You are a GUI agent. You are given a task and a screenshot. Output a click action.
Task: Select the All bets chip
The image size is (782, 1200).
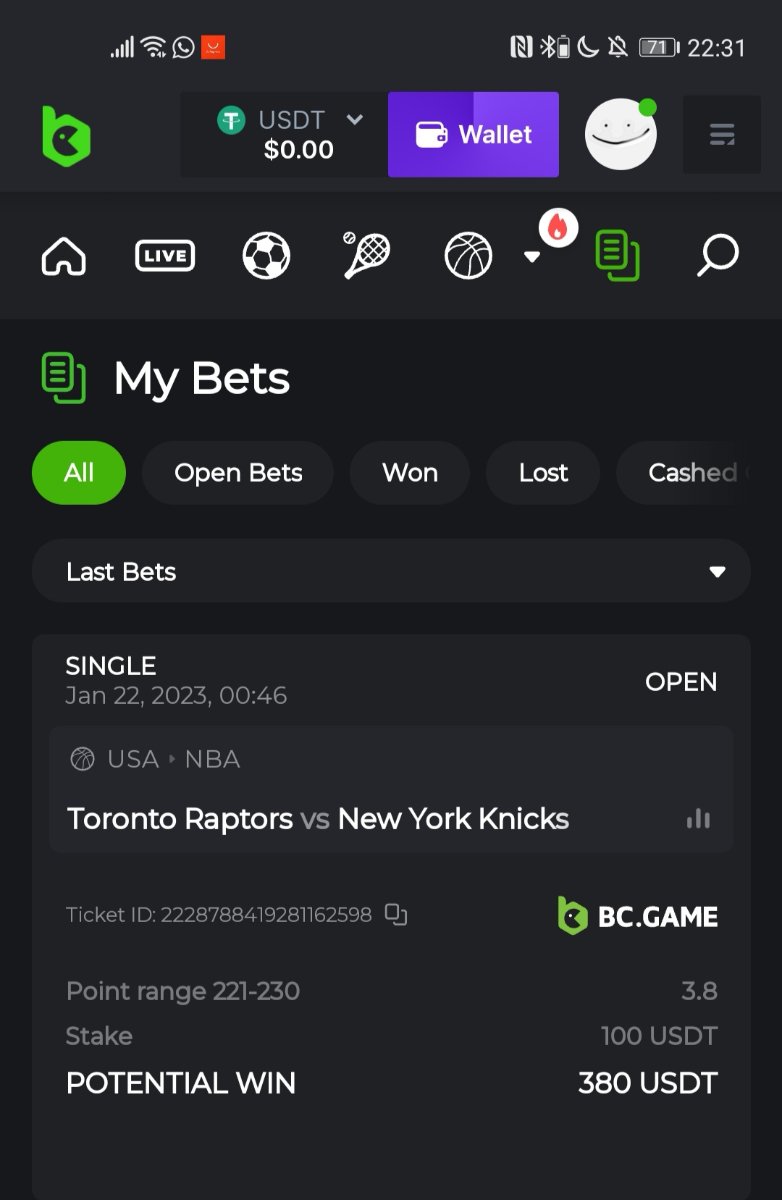(79, 473)
